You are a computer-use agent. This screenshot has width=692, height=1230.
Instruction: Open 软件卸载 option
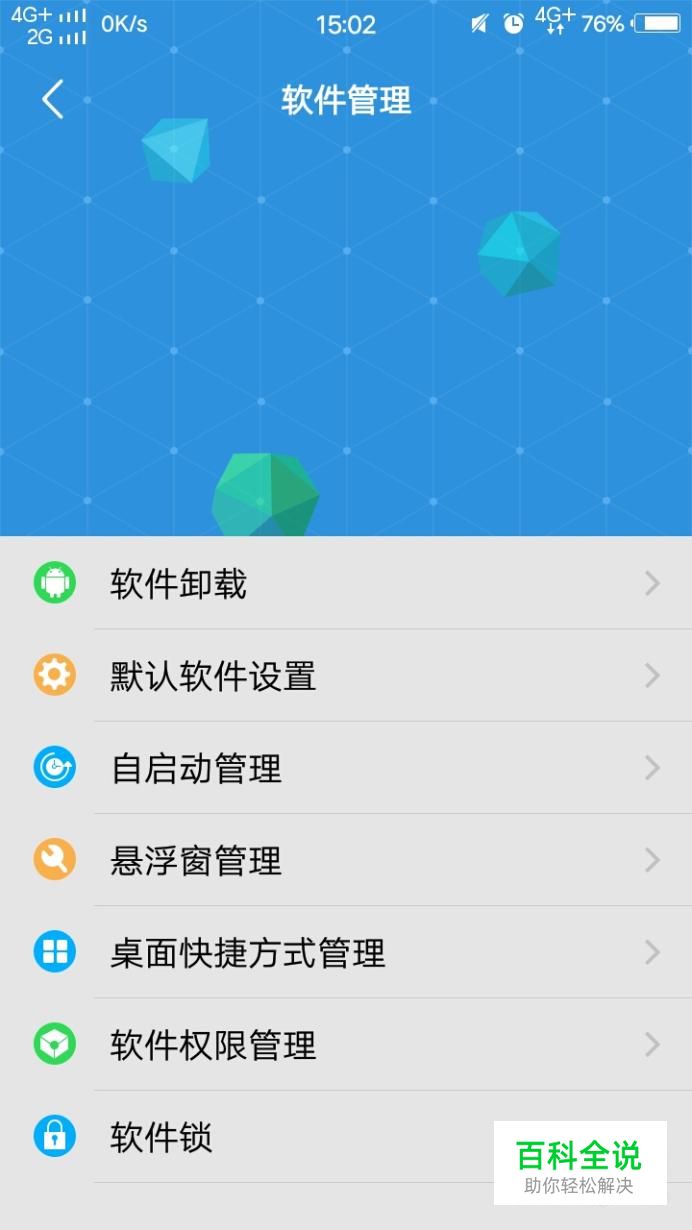(x=346, y=583)
